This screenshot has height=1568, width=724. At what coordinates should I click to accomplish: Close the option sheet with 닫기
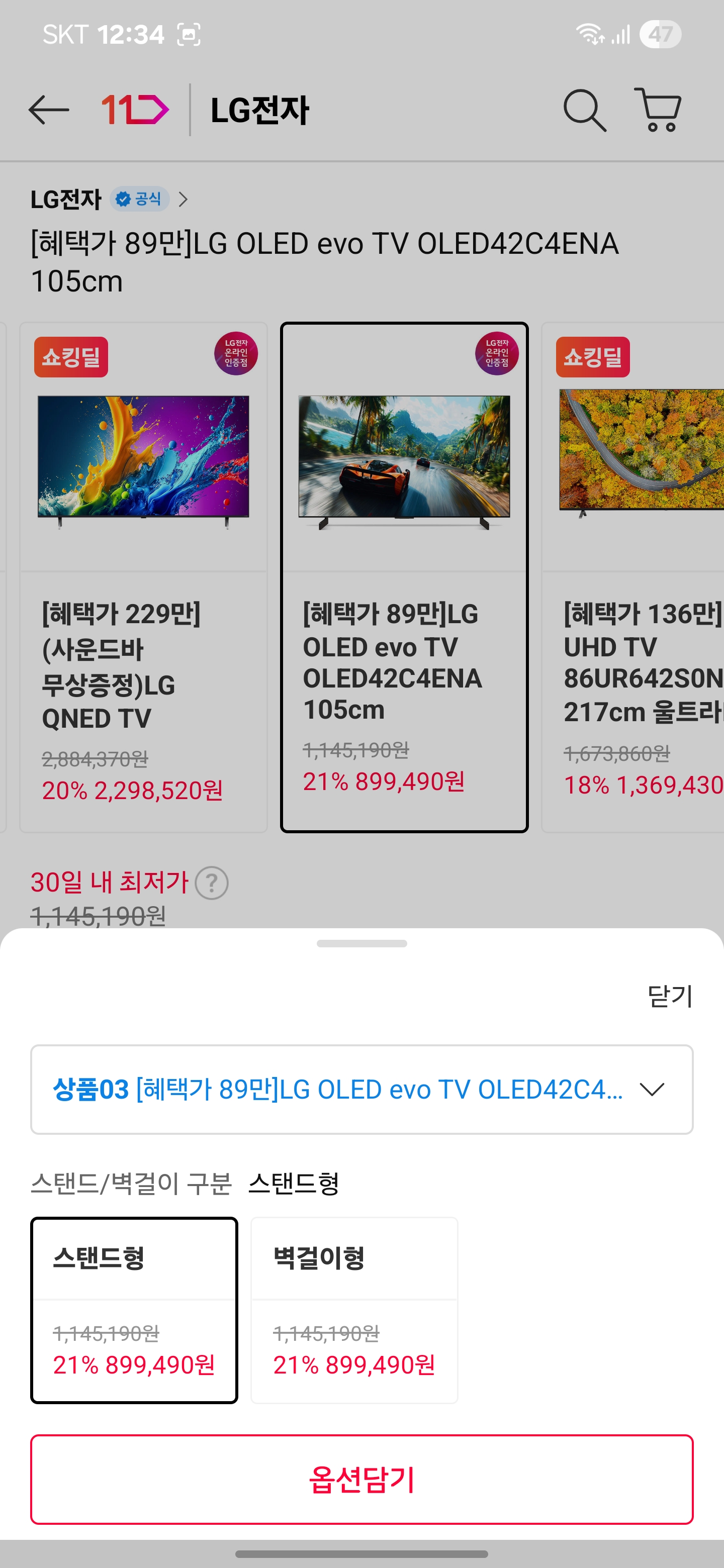670,997
